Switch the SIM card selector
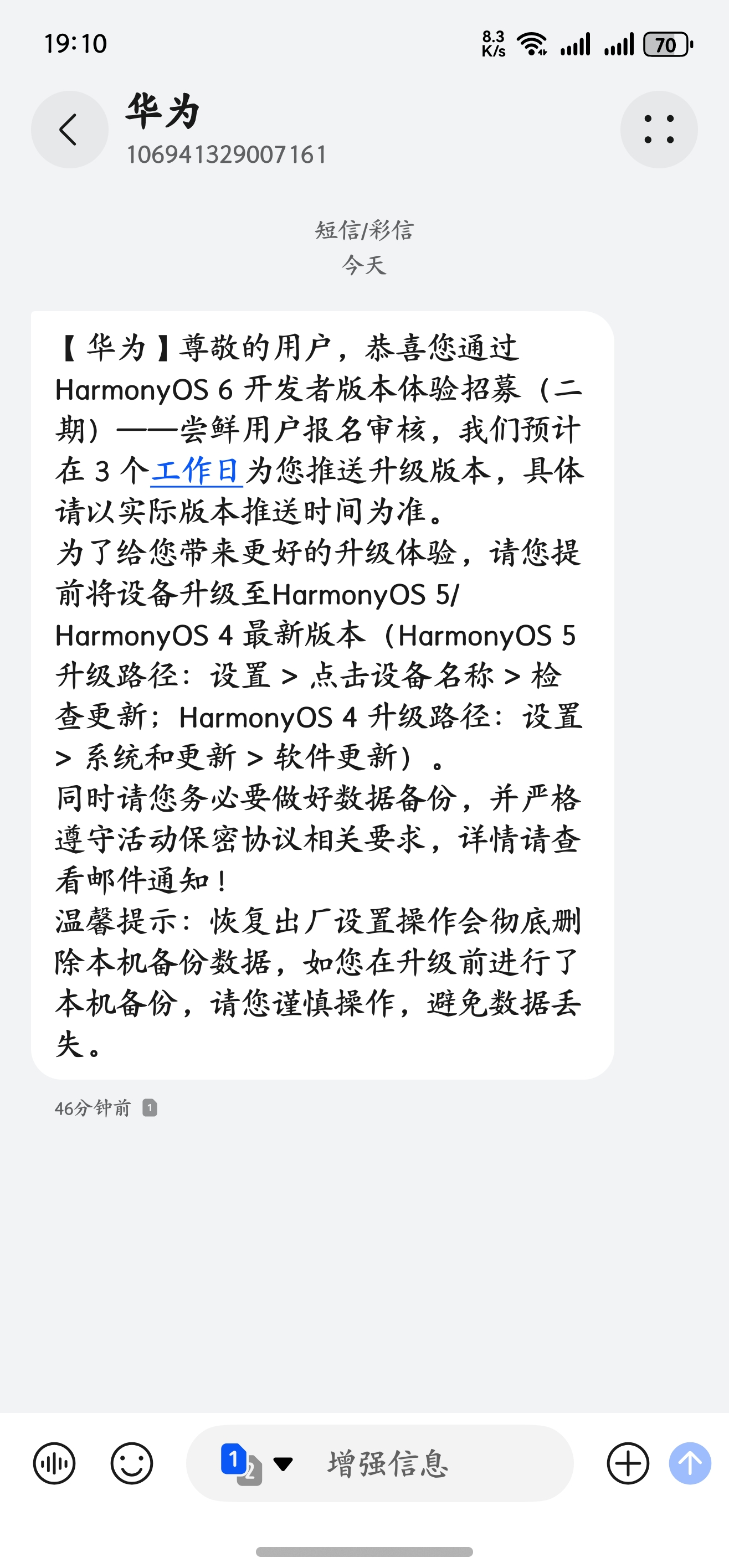 (x=256, y=1463)
